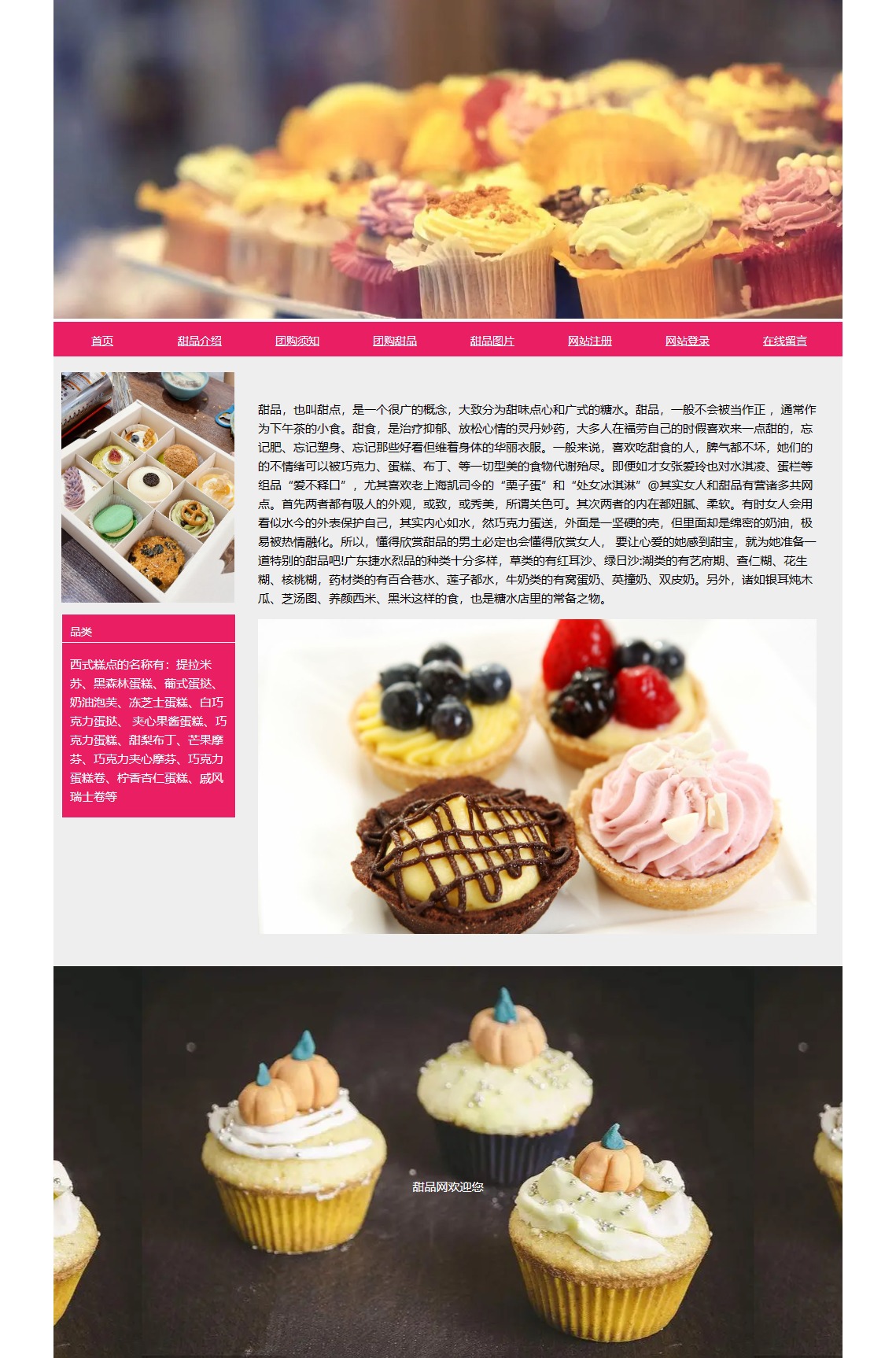The image size is (896, 1358).
Task: Tap 网站登录 login link
Action: 688,341
